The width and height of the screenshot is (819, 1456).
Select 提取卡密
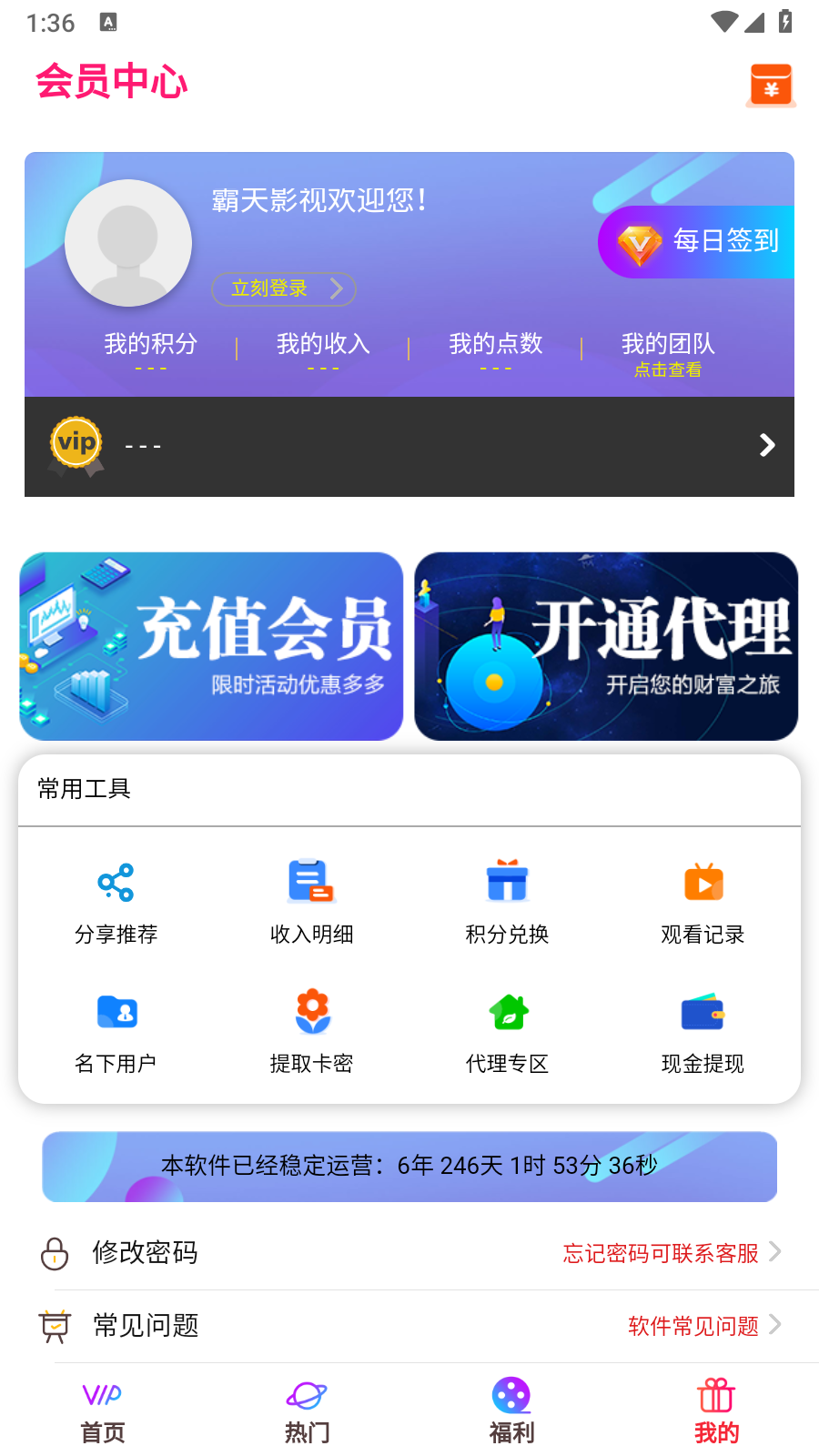tap(311, 1032)
